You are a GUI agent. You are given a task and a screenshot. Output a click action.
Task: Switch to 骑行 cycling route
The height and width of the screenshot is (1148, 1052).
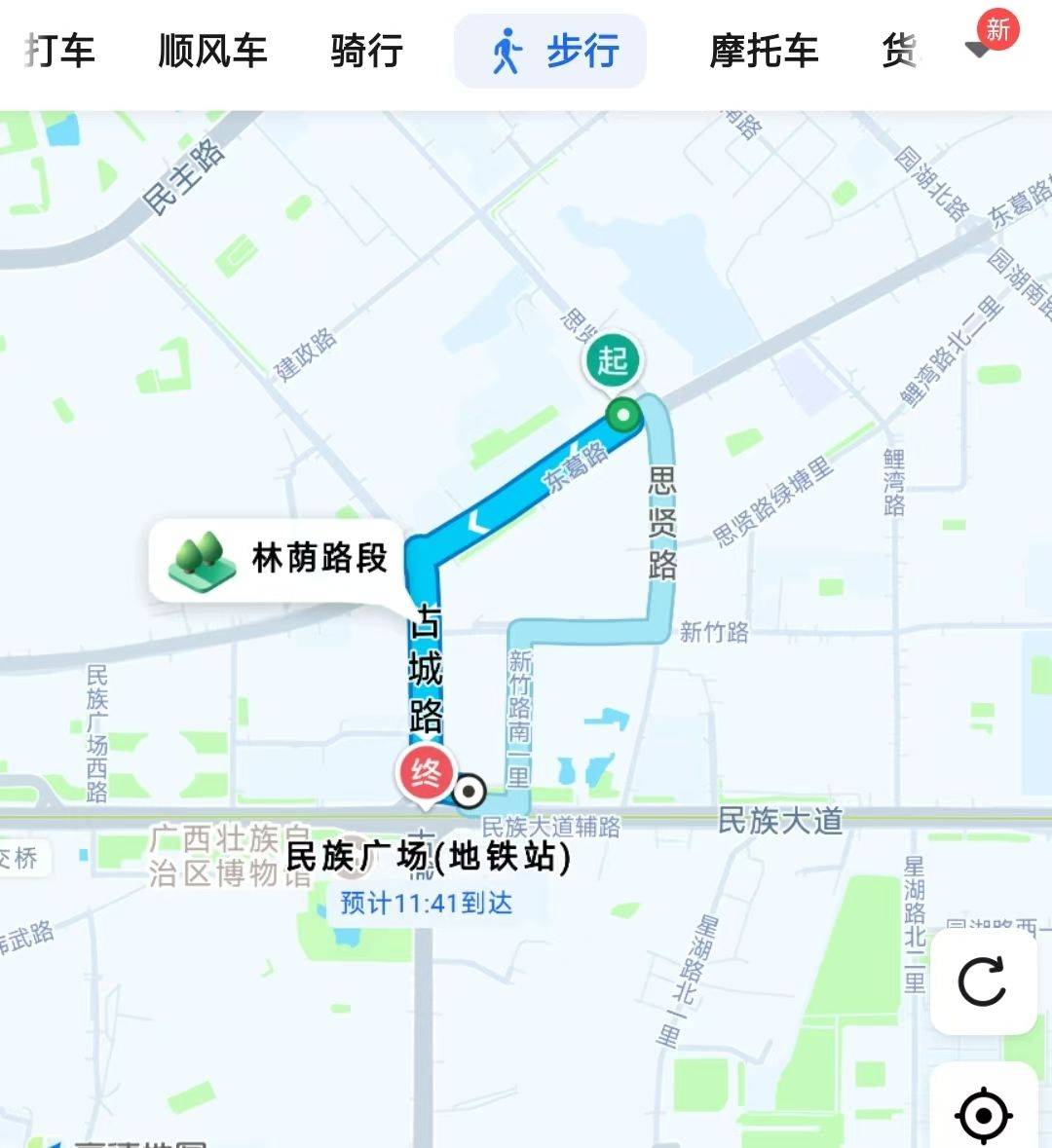pyautogui.click(x=366, y=52)
